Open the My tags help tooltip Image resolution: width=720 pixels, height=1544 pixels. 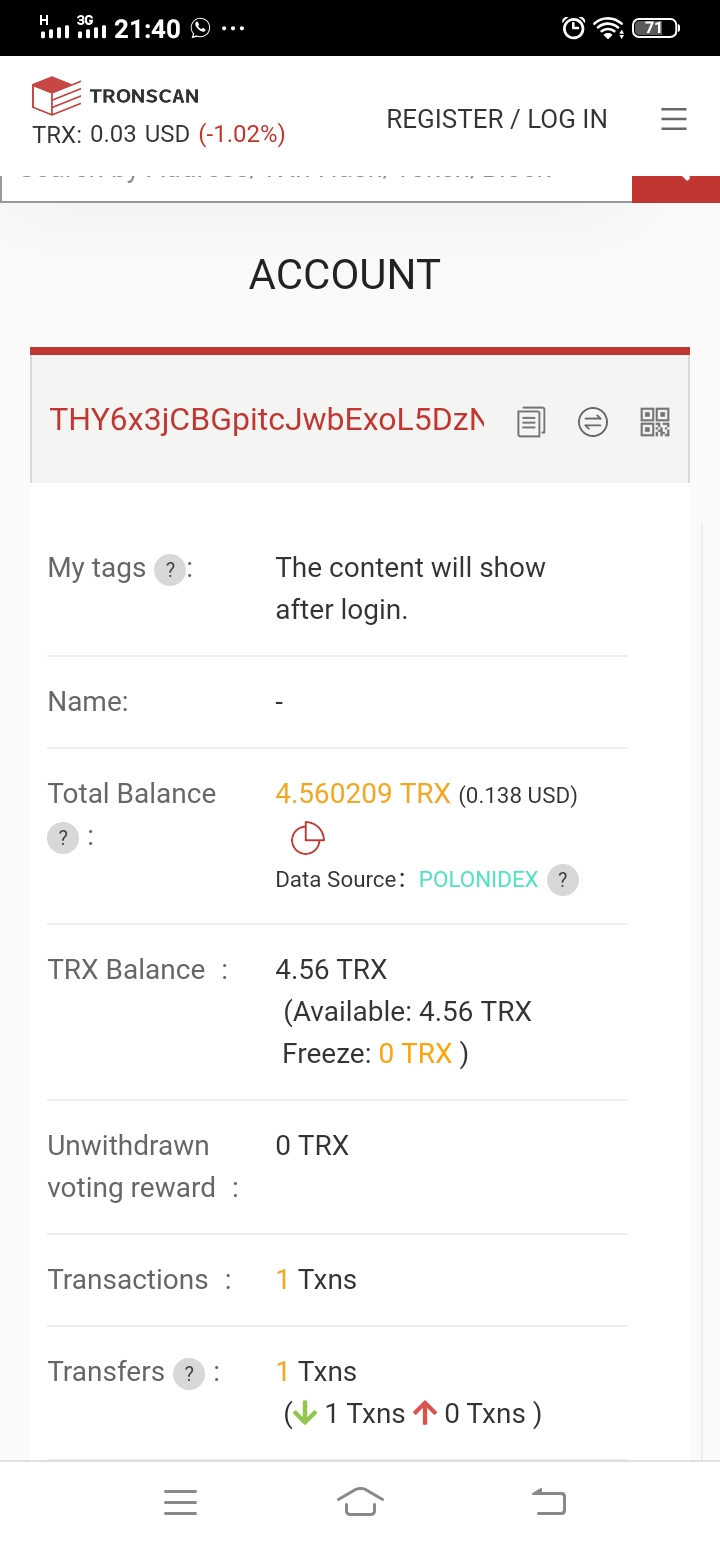click(x=170, y=570)
